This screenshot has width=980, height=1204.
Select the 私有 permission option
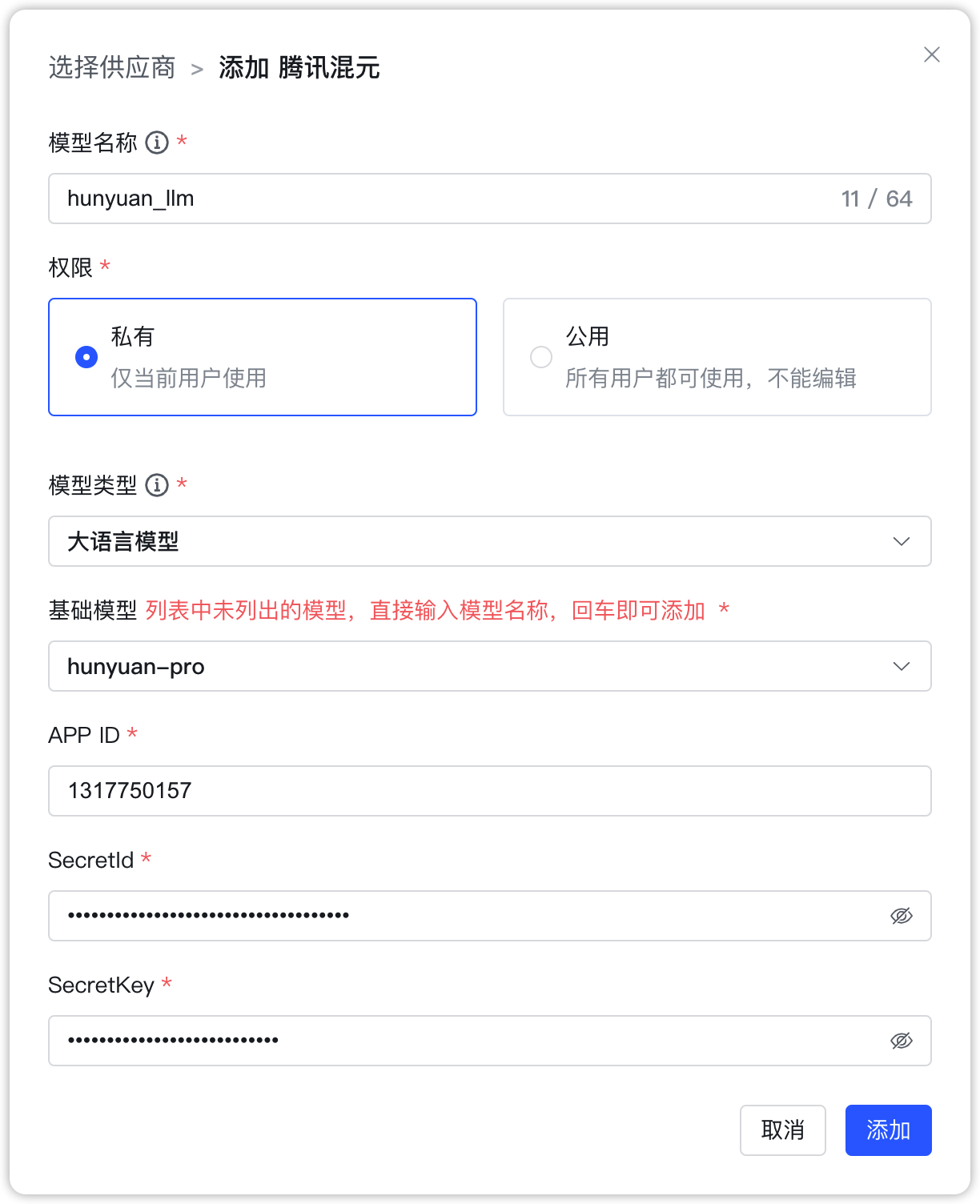pyautogui.click(x=263, y=356)
